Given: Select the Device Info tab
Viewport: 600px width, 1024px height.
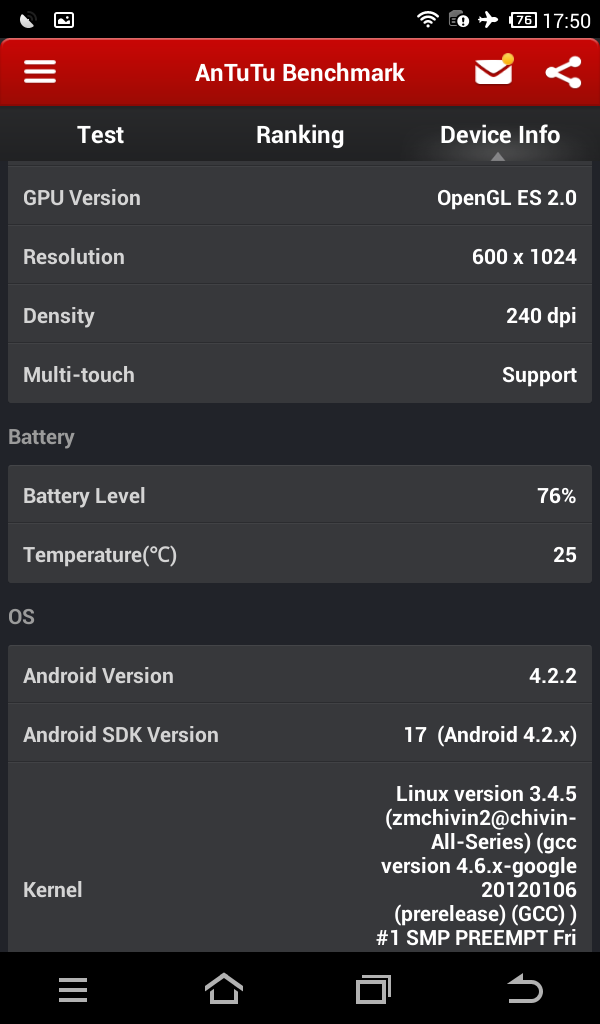Looking at the screenshot, I should [500, 135].
